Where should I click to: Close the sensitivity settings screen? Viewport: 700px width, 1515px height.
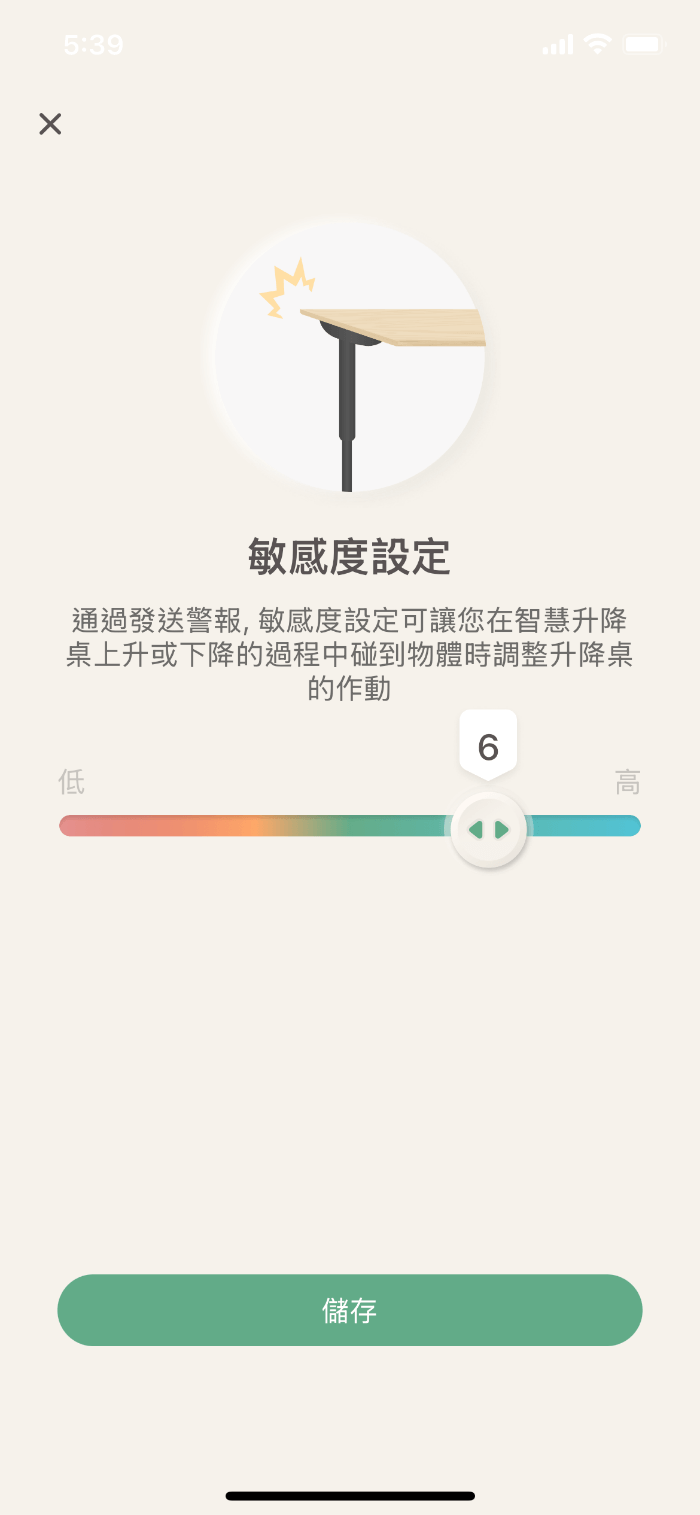[50, 124]
